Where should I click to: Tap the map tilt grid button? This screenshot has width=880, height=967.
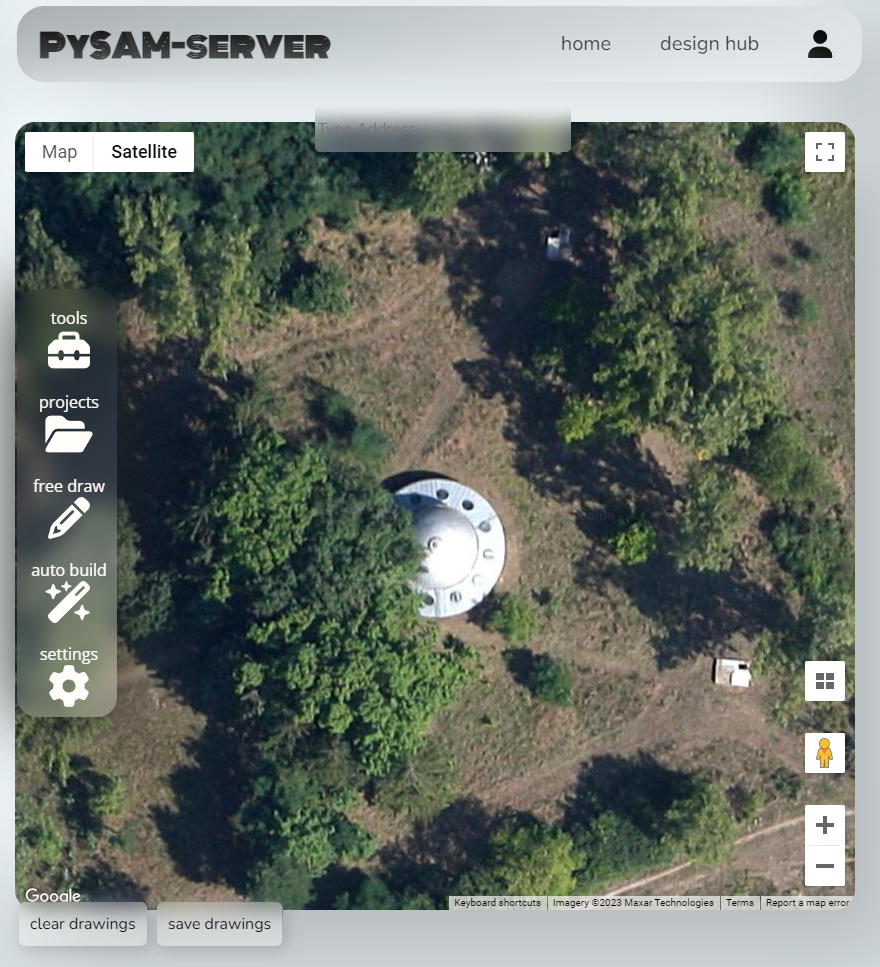[825, 681]
